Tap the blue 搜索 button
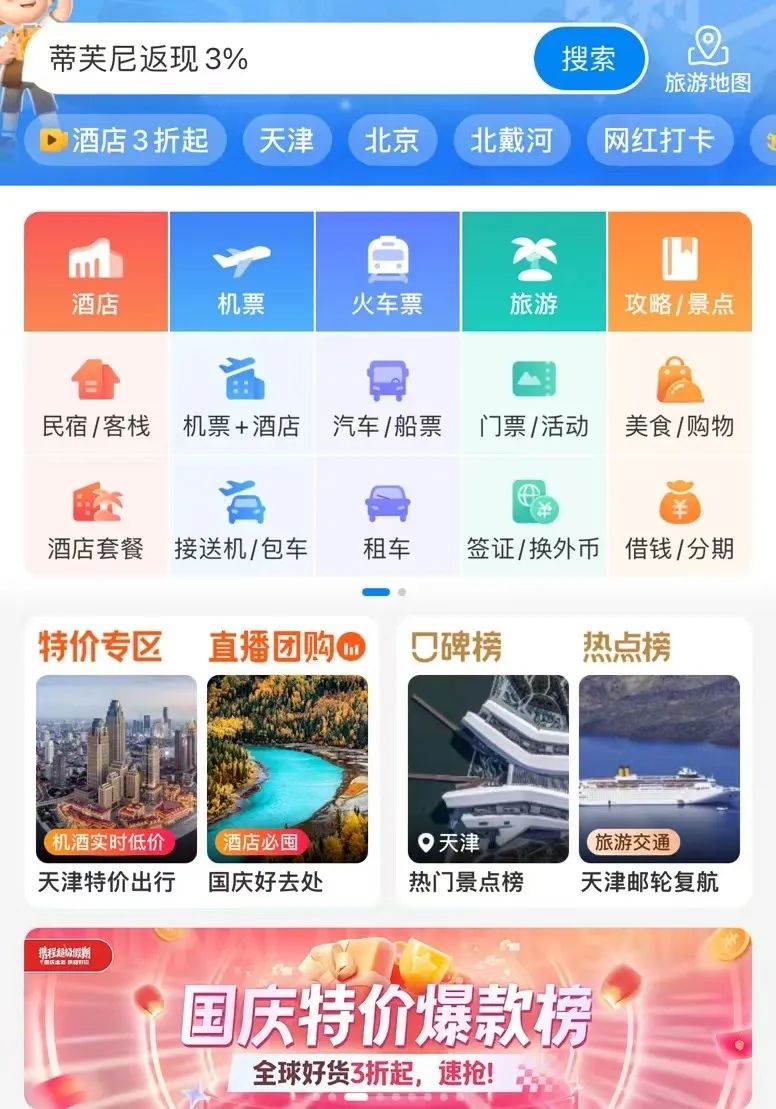The height and width of the screenshot is (1109, 776). point(588,59)
